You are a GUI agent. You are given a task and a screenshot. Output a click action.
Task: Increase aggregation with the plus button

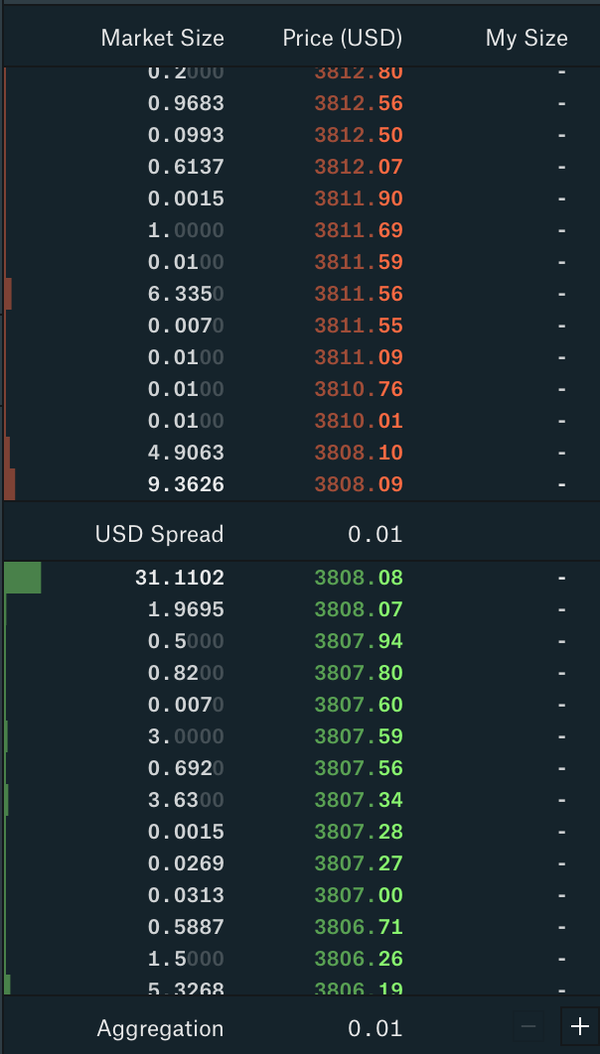pos(579,1026)
